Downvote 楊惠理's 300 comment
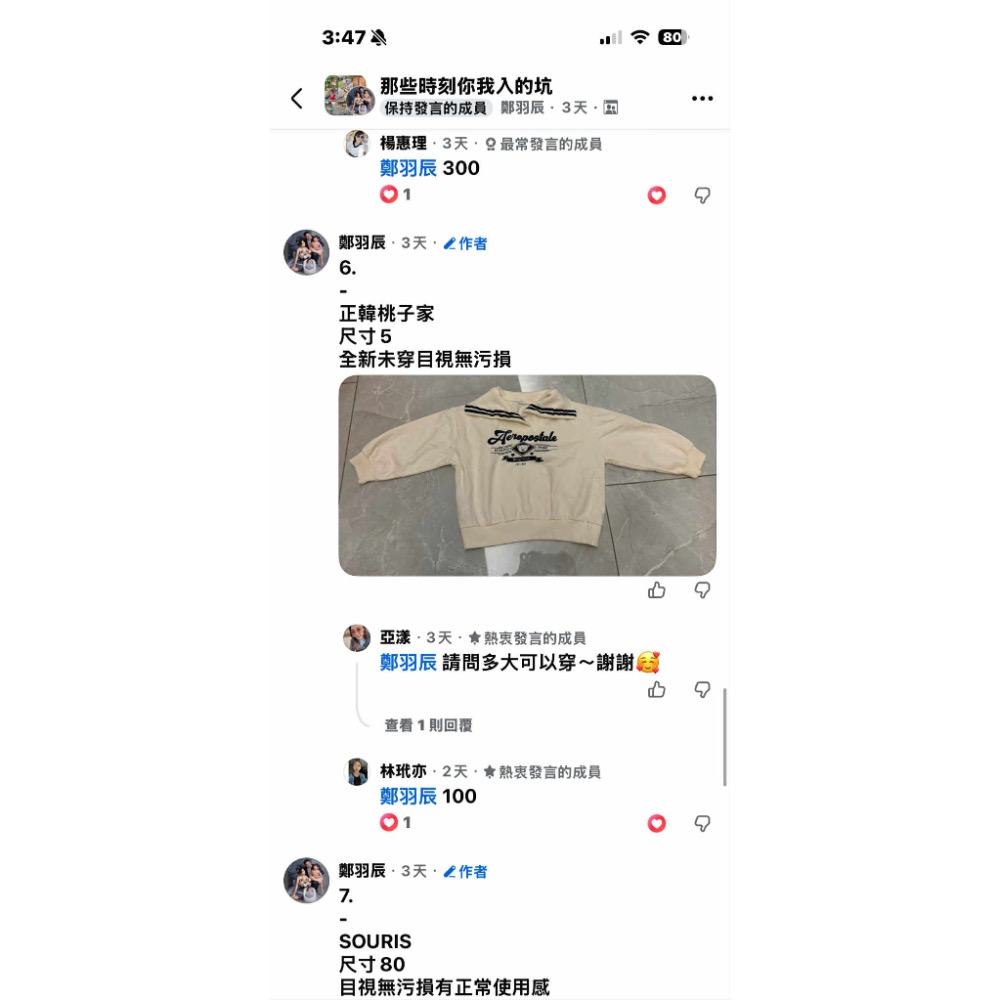 (x=703, y=195)
